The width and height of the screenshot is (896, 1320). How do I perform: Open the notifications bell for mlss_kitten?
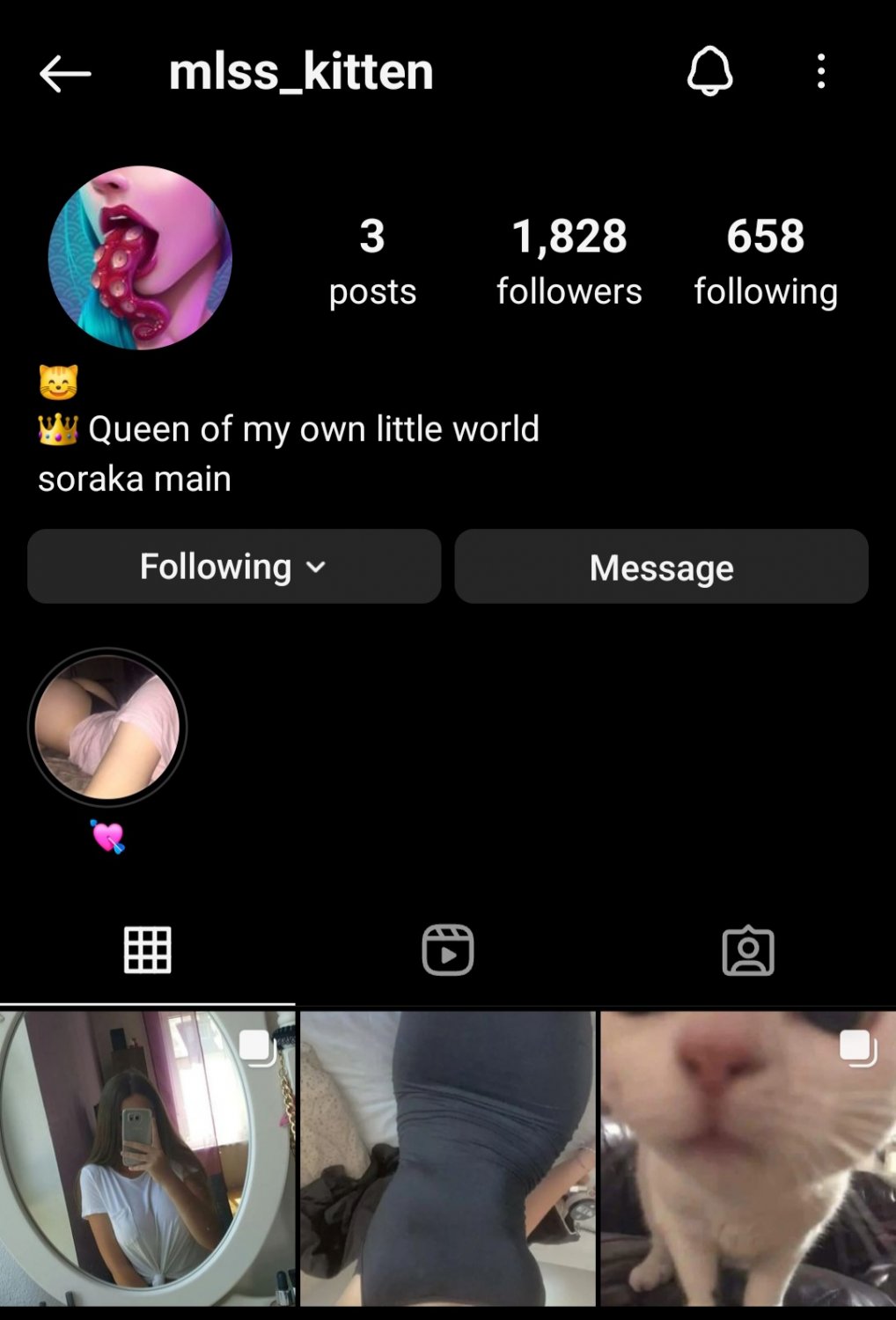(709, 71)
